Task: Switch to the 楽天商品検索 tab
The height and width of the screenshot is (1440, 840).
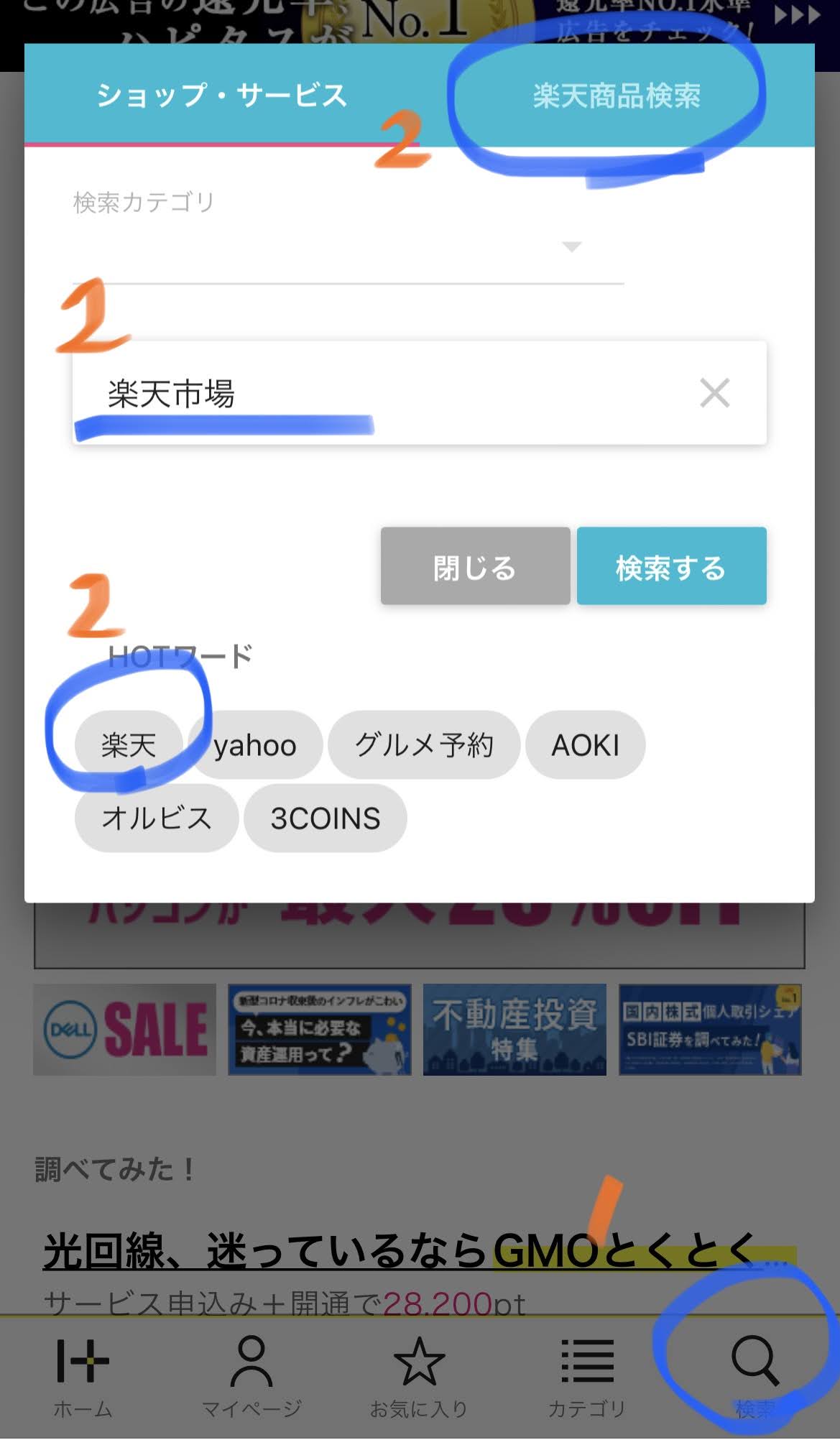Action: (617, 96)
